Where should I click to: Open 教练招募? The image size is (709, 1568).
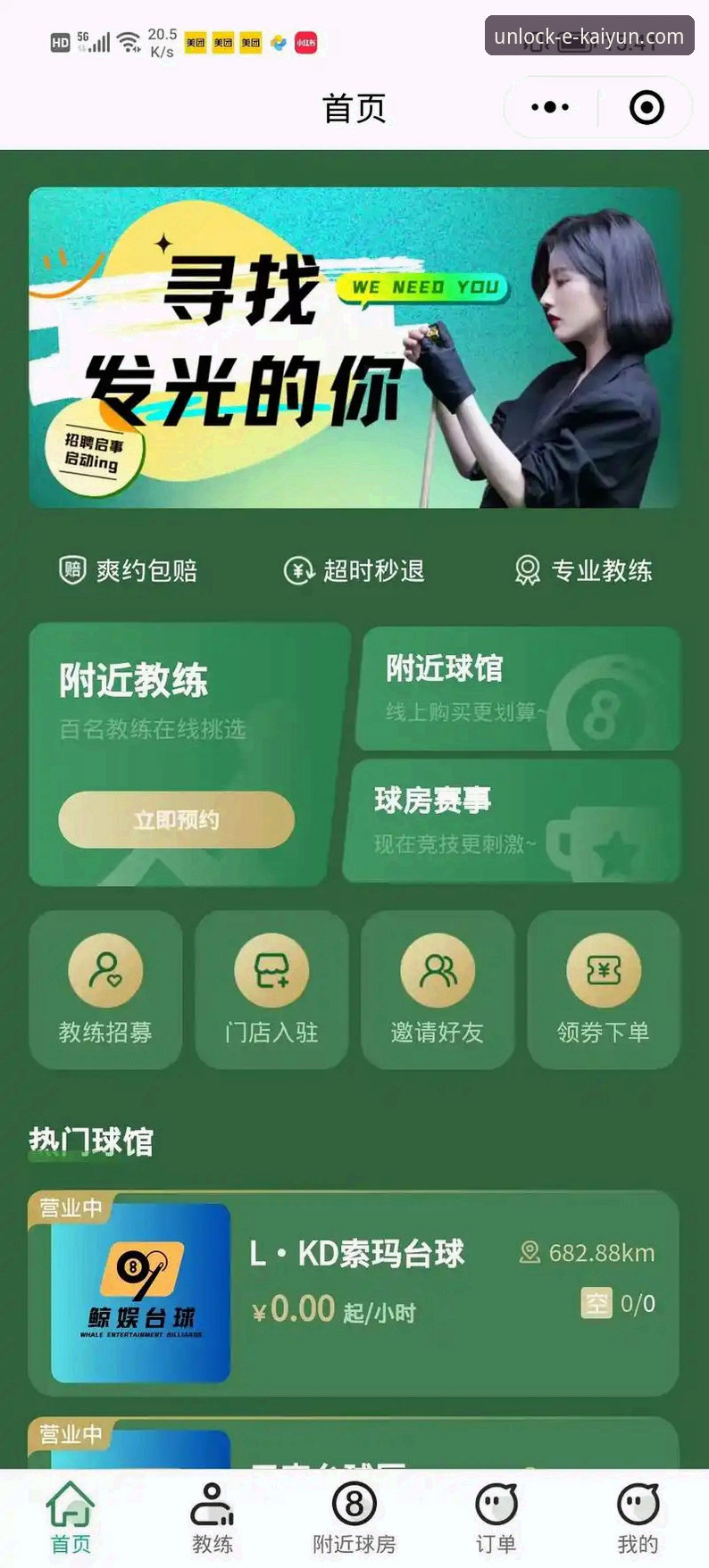(105, 989)
